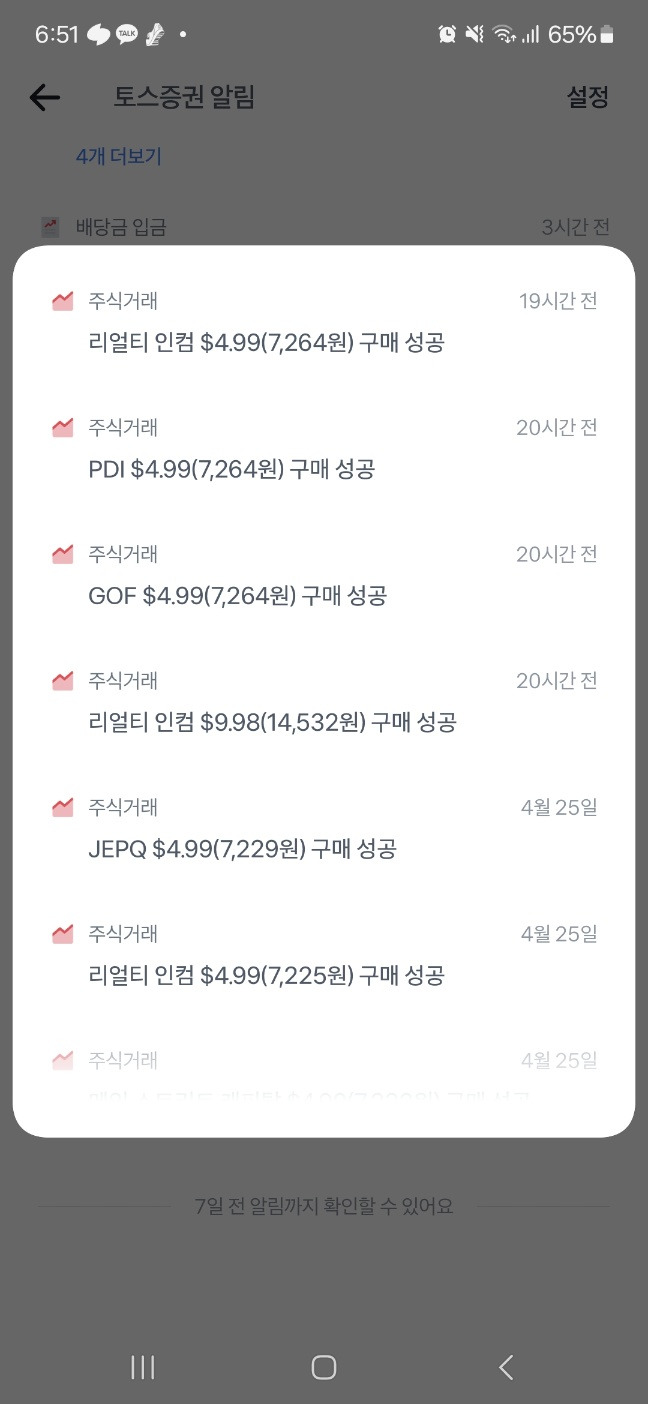This screenshot has height=1404, width=648.
Task: Go back using the top-left arrow
Action: pos(45,97)
